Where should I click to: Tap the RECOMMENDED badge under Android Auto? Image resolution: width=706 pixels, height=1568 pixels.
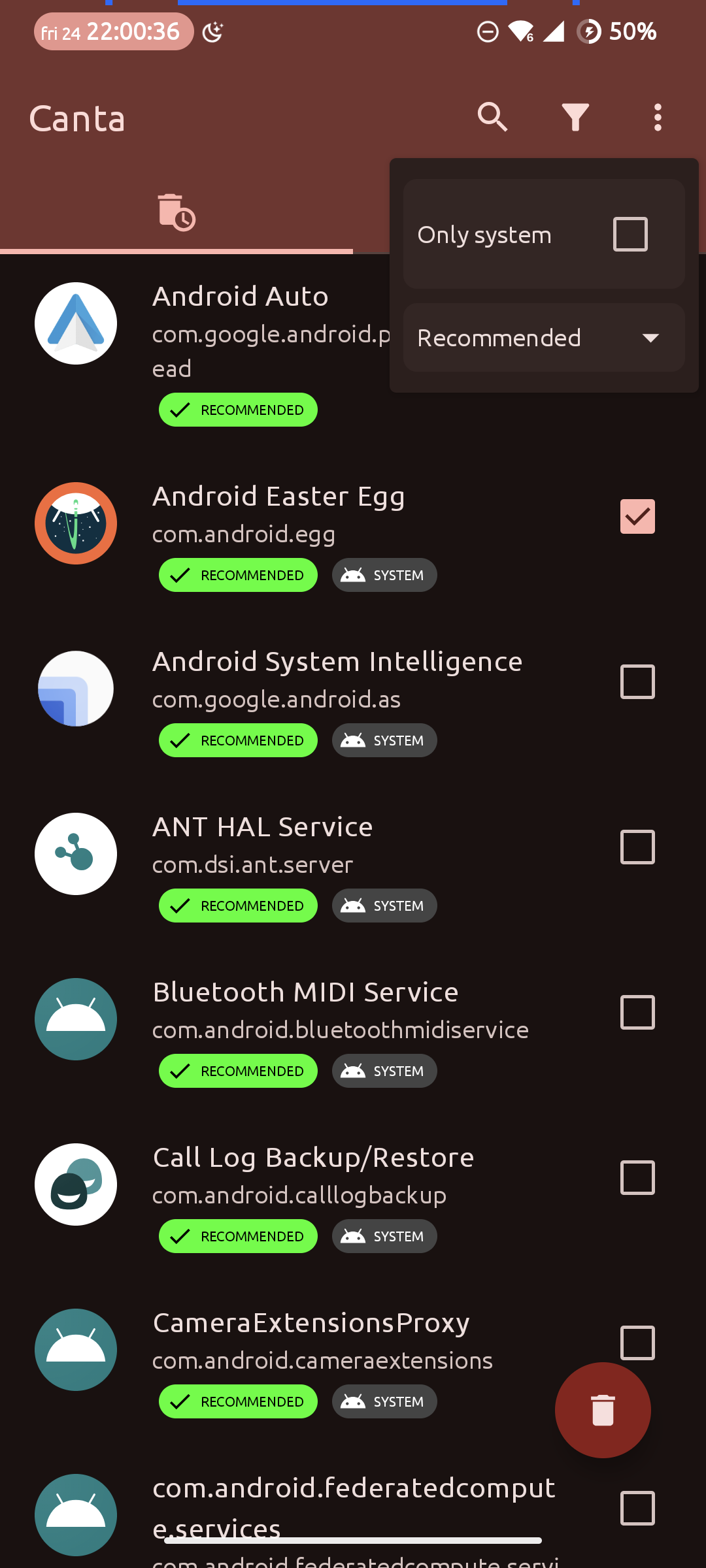pos(238,410)
